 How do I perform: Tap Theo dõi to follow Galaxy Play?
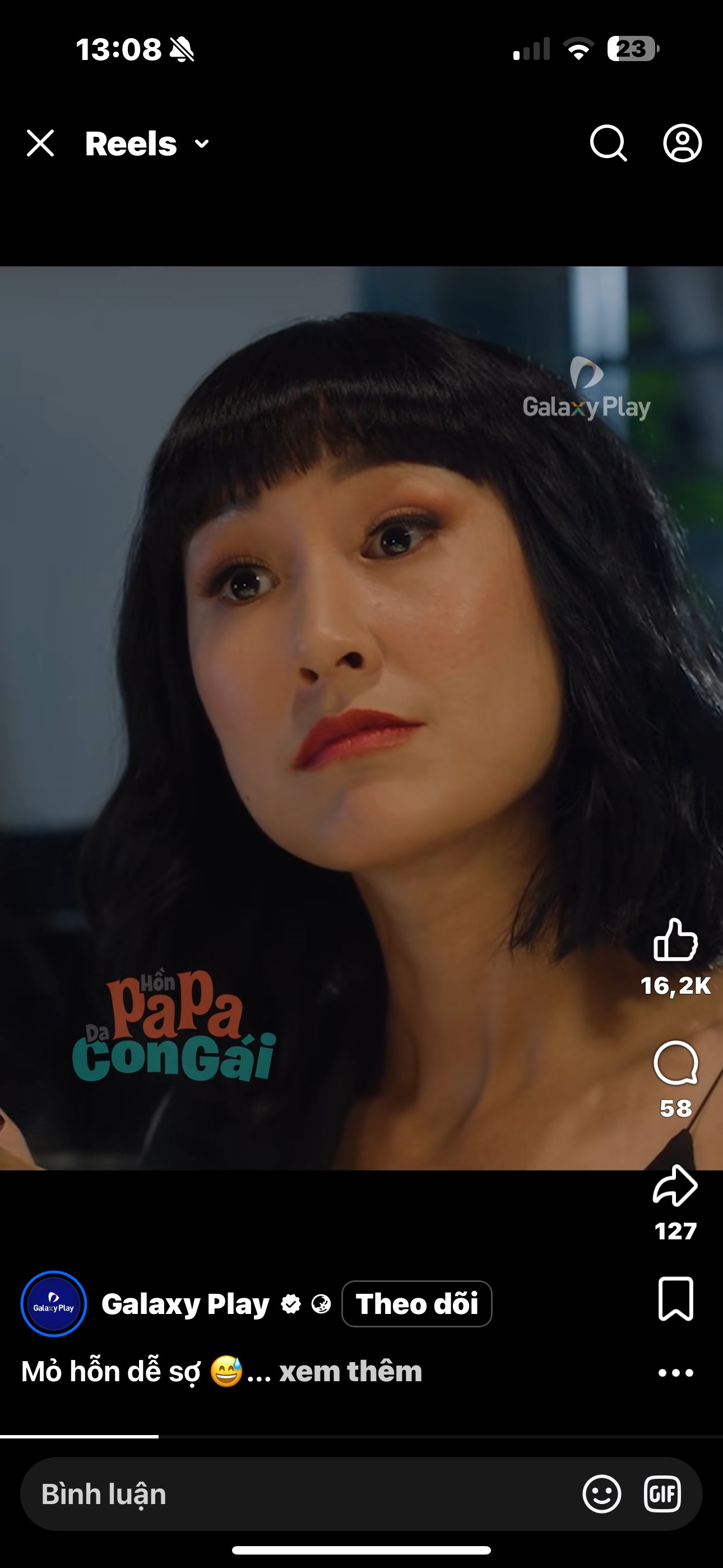pos(416,1304)
